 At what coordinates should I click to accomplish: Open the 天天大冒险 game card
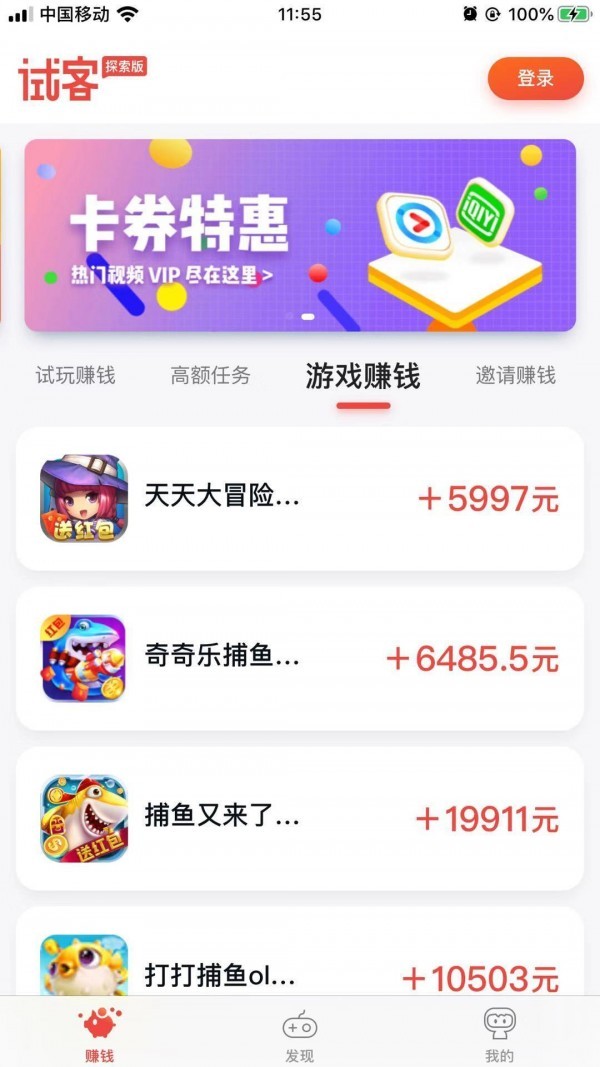coord(300,498)
